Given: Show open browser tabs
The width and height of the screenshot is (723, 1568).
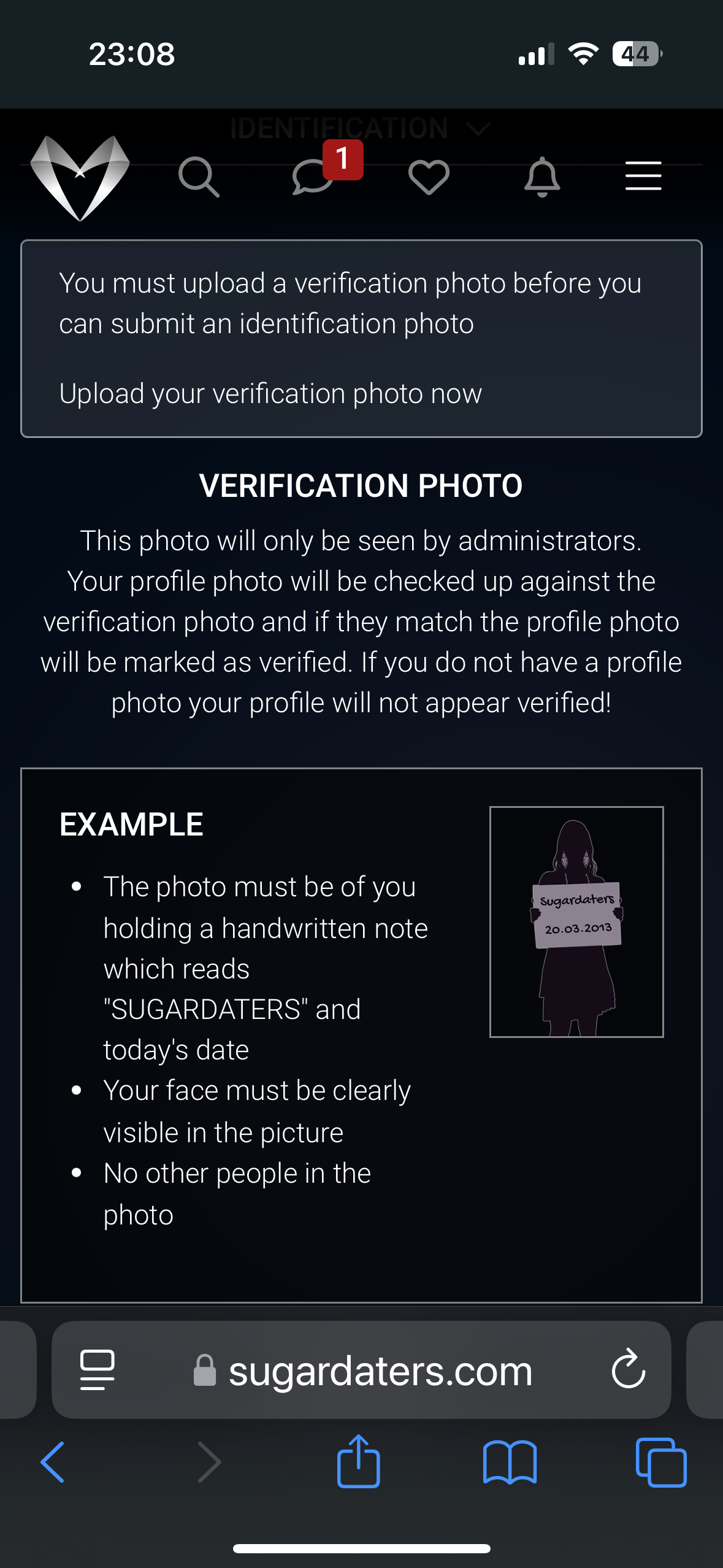Looking at the screenshot, I should click(x=661, y=1462).
